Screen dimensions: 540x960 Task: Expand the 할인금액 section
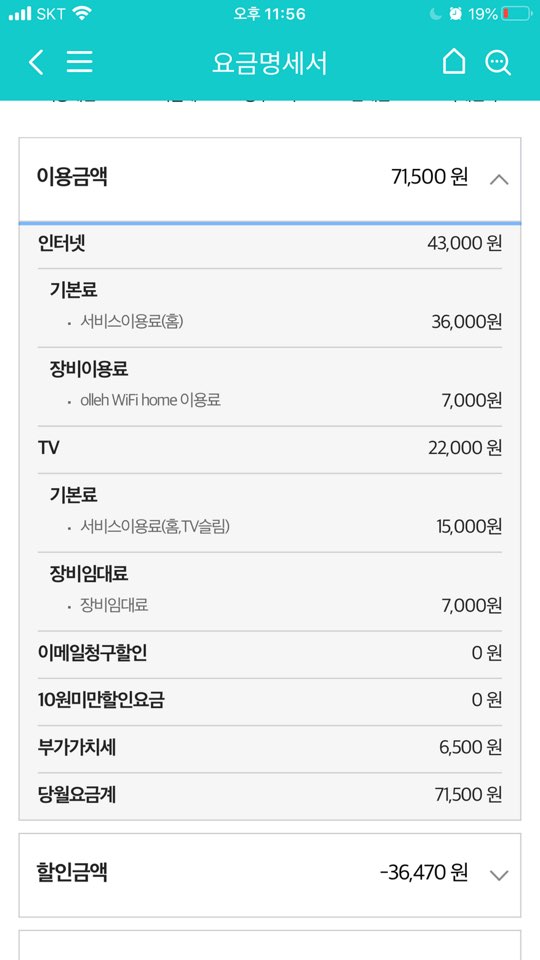point(500,875)
